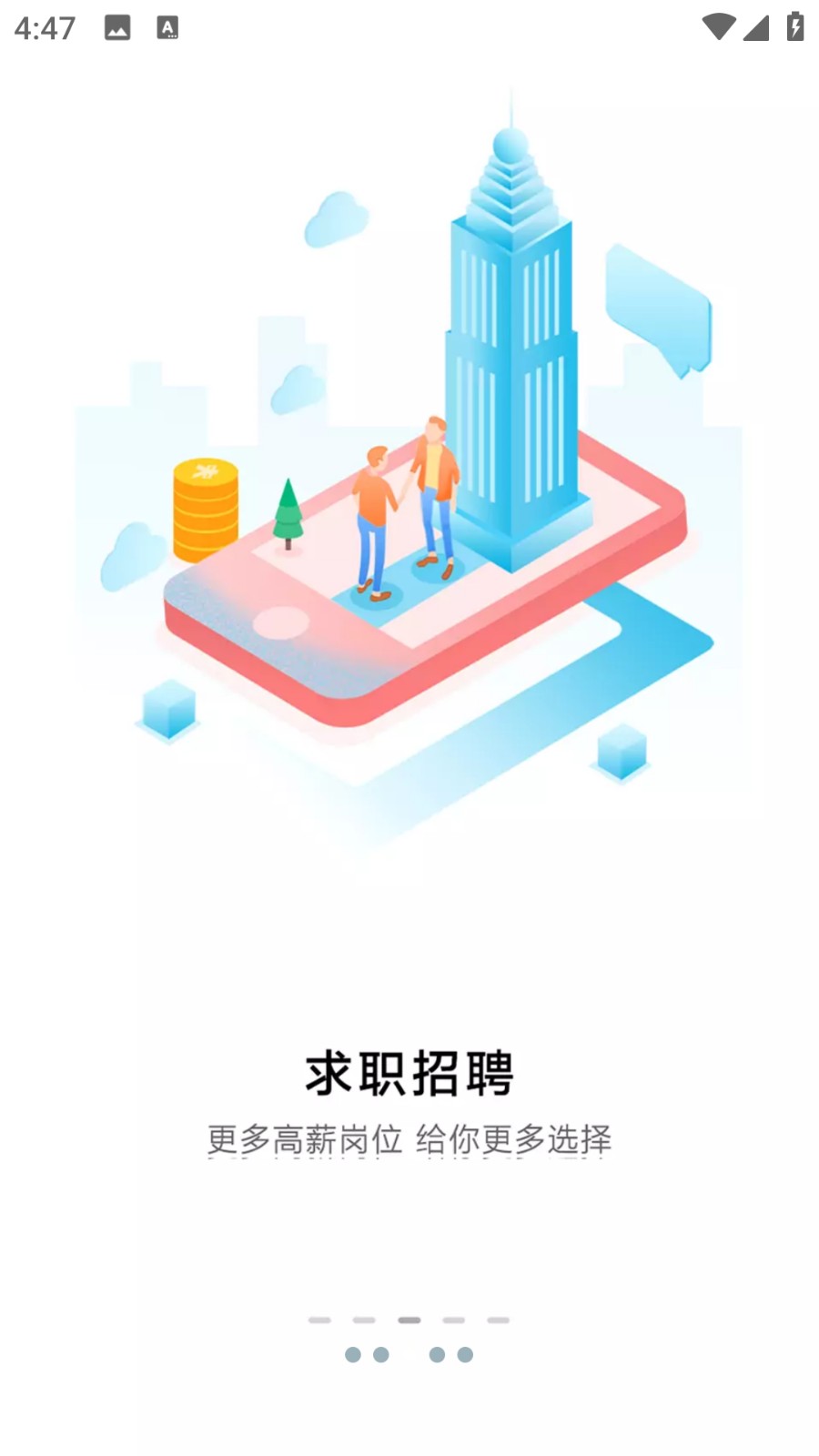This screenshot has height=1456, width=819.
Task: Jump to the last onboarding page dash
Action: (x=498, y=1319)
